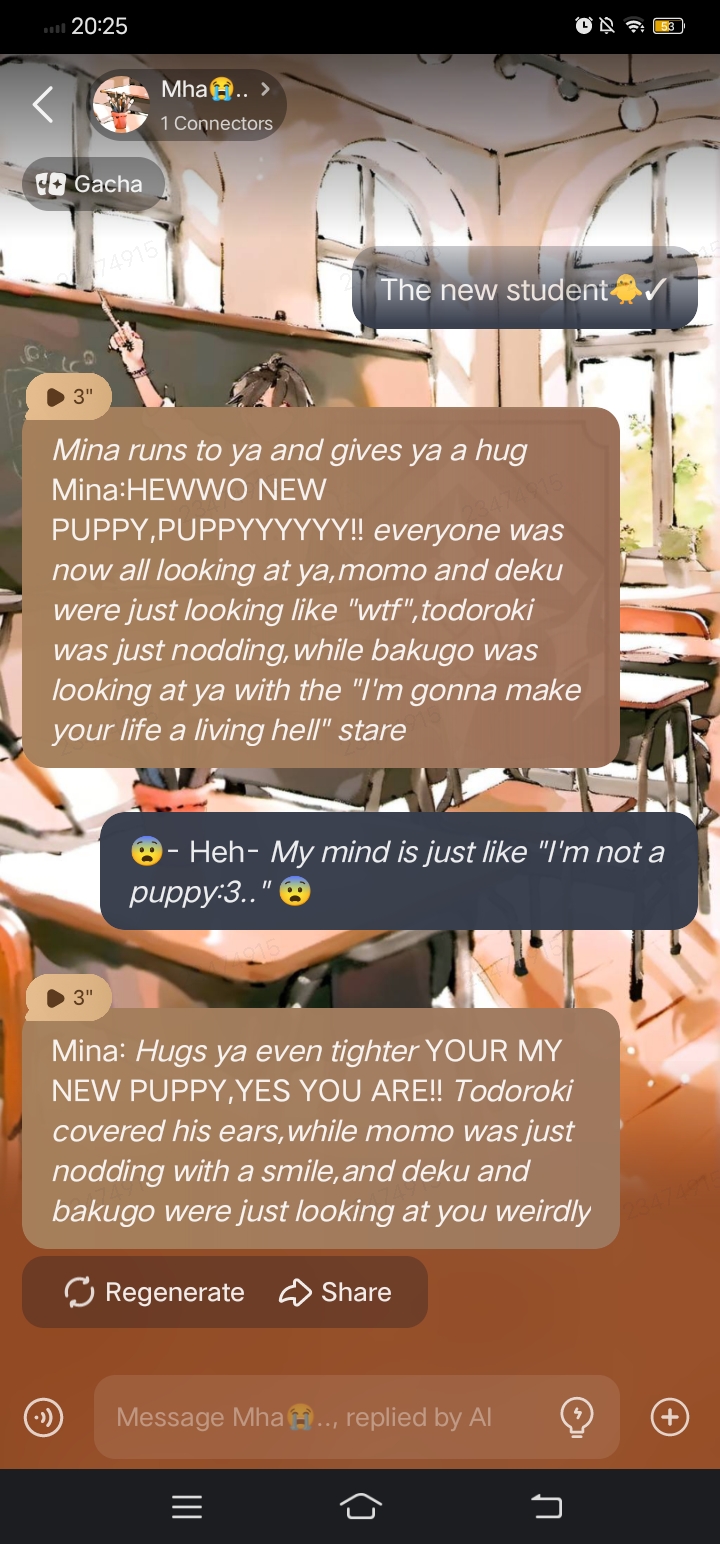720x1544 pixels.
Task: Open the lightbulb suggestion icon
Action: point(577,1416)
